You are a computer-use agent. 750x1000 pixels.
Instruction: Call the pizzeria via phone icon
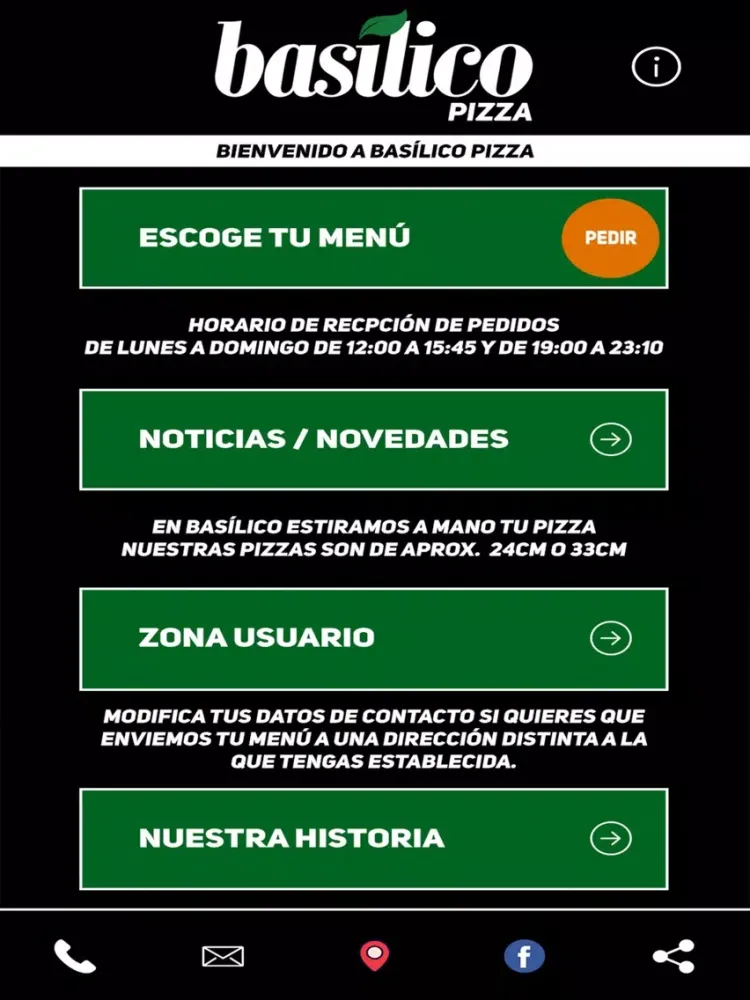[x=75, y=957]
